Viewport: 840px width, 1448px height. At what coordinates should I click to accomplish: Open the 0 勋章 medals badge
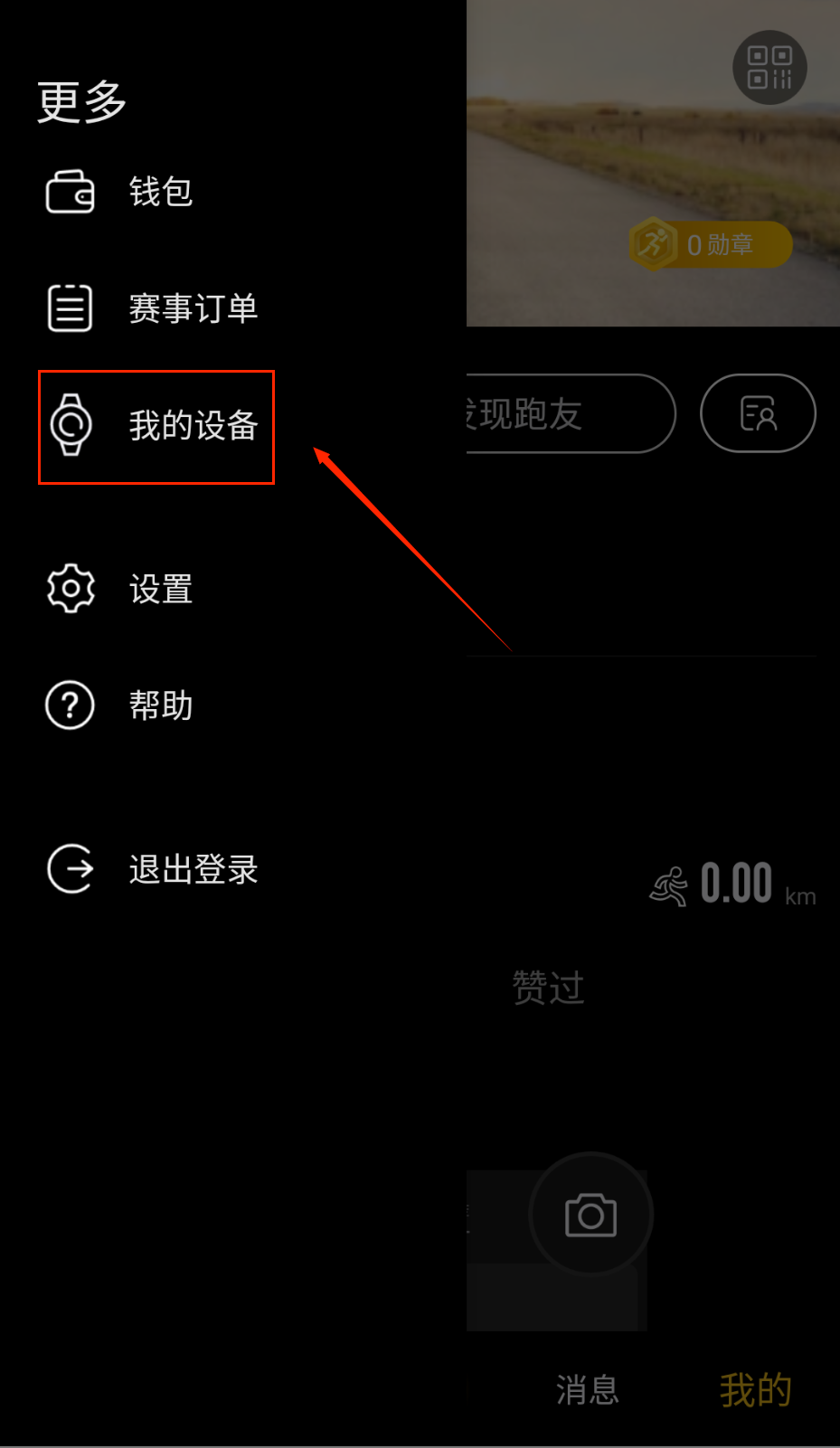(x=711, y=244)
